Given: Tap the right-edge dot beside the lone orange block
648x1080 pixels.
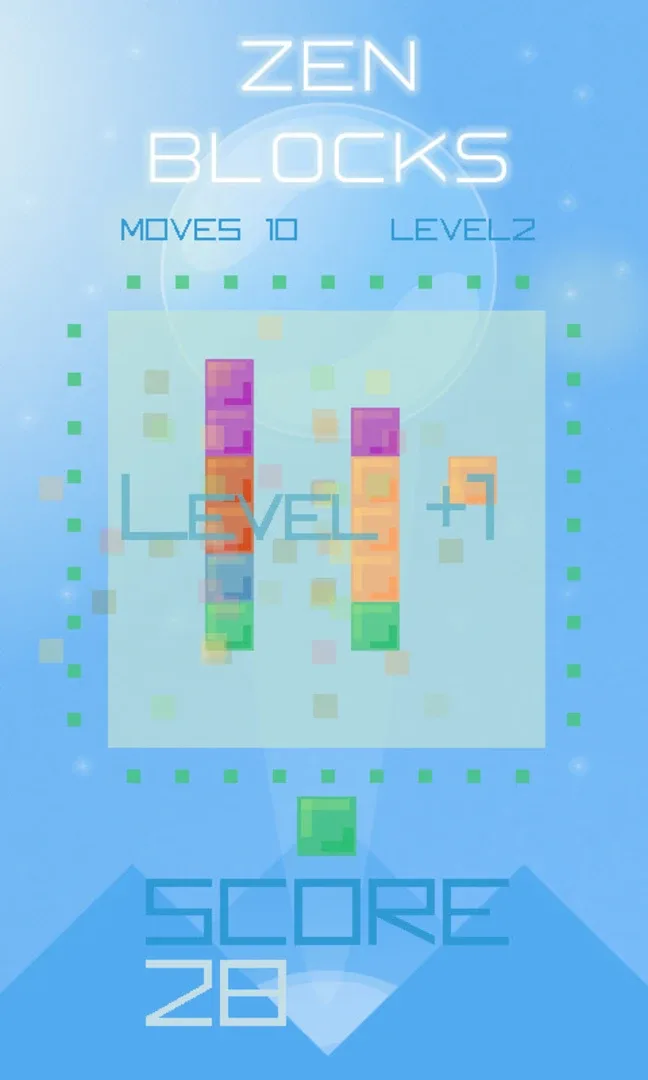Looking at the screenshot, I should [574, 476].
